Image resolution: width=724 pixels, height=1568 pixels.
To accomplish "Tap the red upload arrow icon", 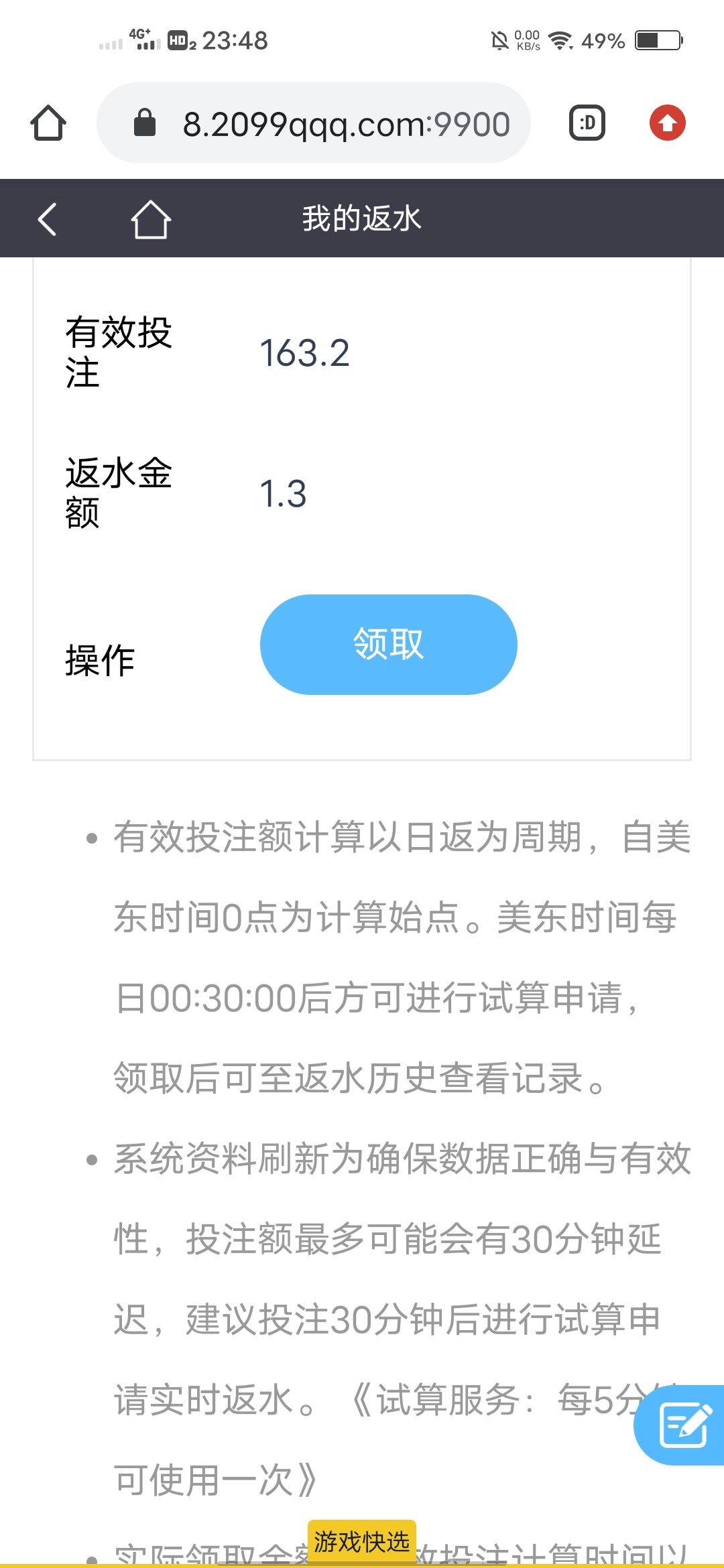I will (667, 123).
